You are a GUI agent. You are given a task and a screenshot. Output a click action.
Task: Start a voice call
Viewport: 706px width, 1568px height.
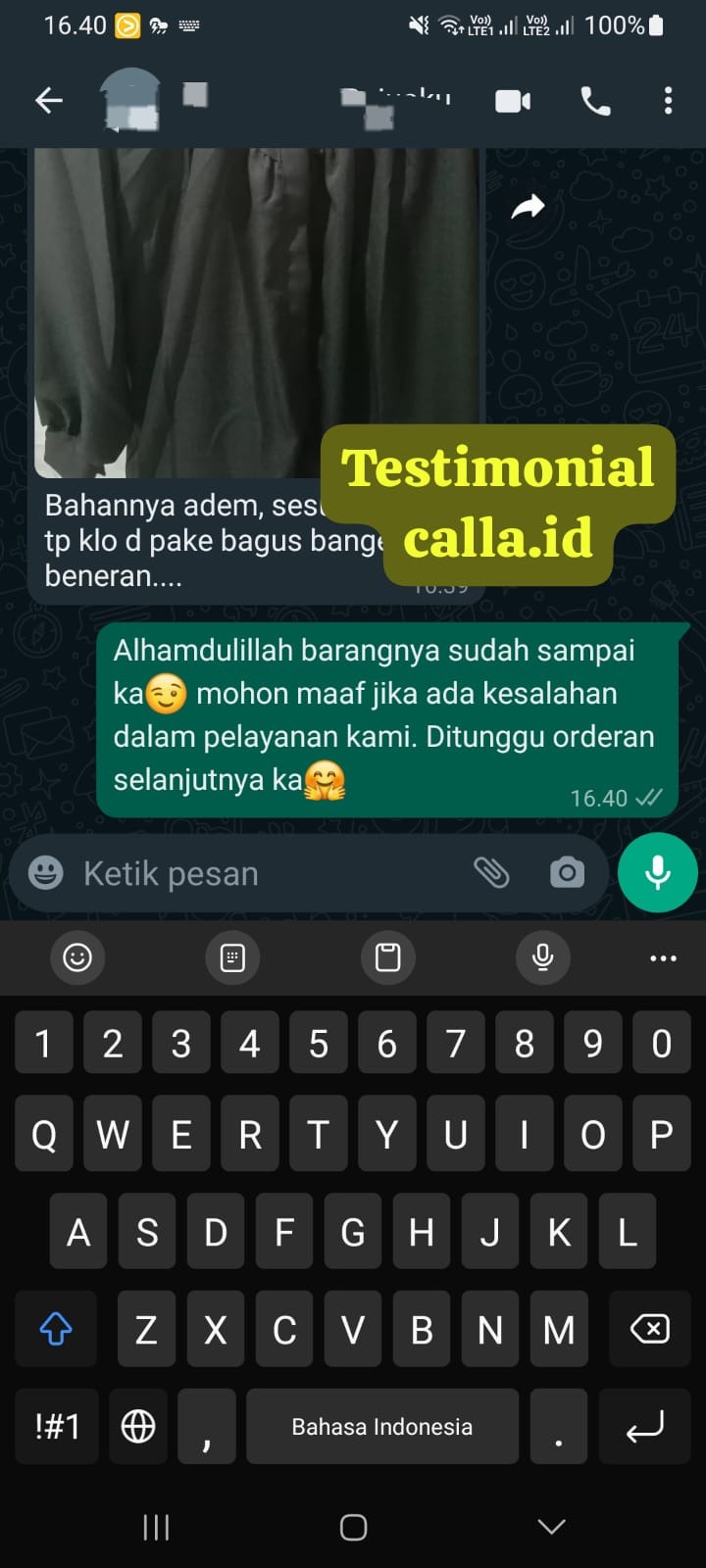(x=595, y=101)
